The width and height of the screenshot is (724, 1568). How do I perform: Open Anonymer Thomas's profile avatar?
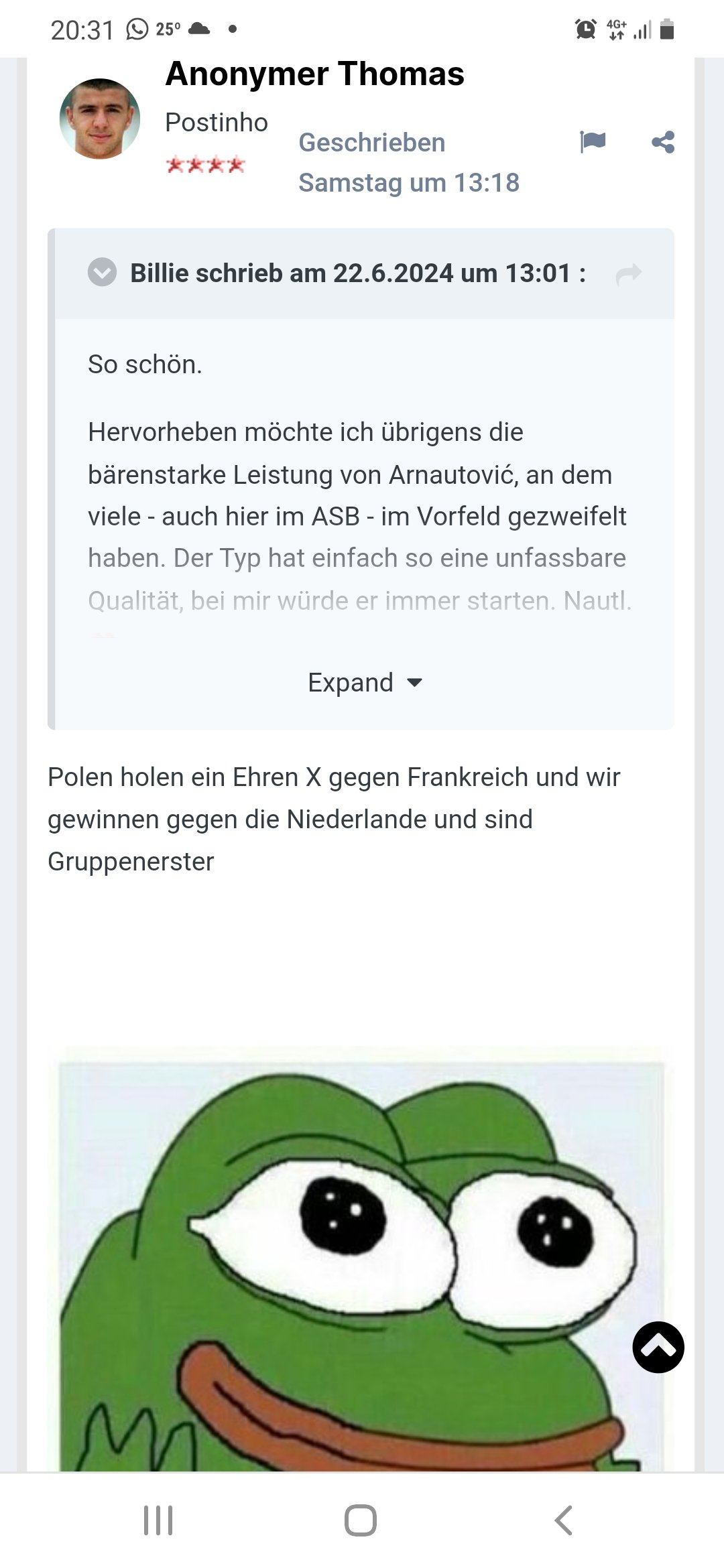pyautogui.click(x=100, y=119)
